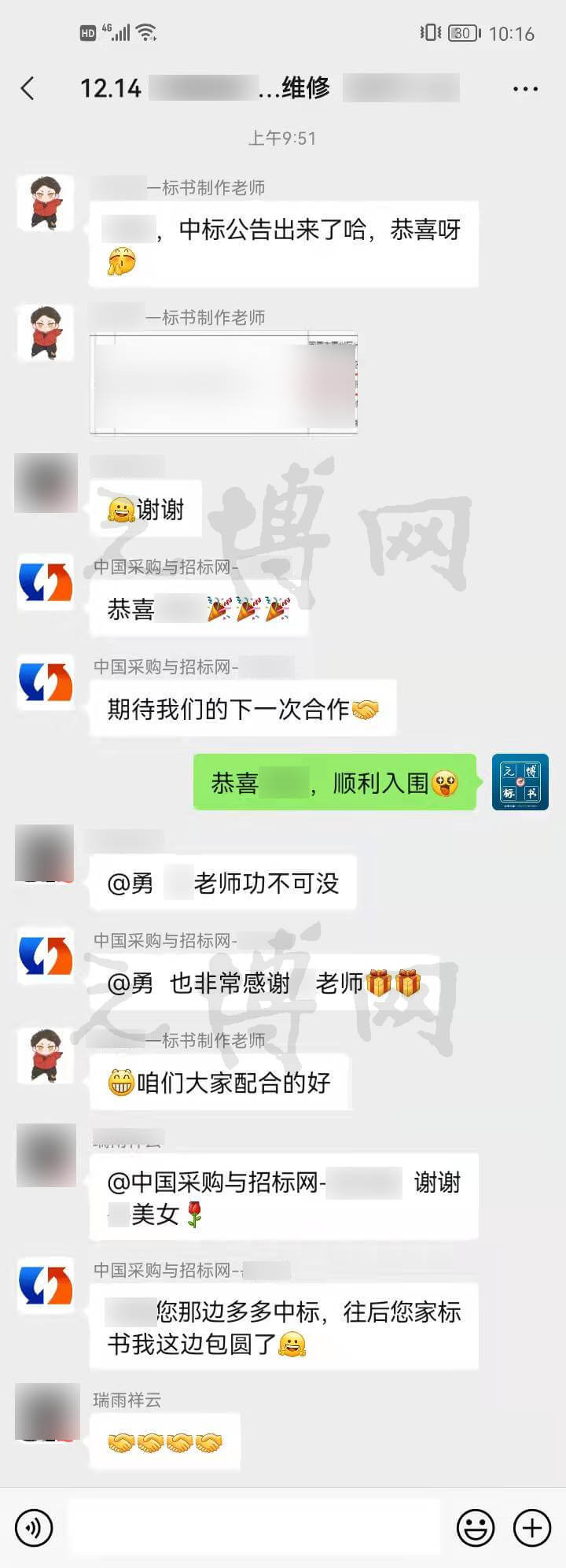The width and height of the screenshot is (566, 1568).
Task: Open the plus attachments menu
Action: (x=532, y=1528)
